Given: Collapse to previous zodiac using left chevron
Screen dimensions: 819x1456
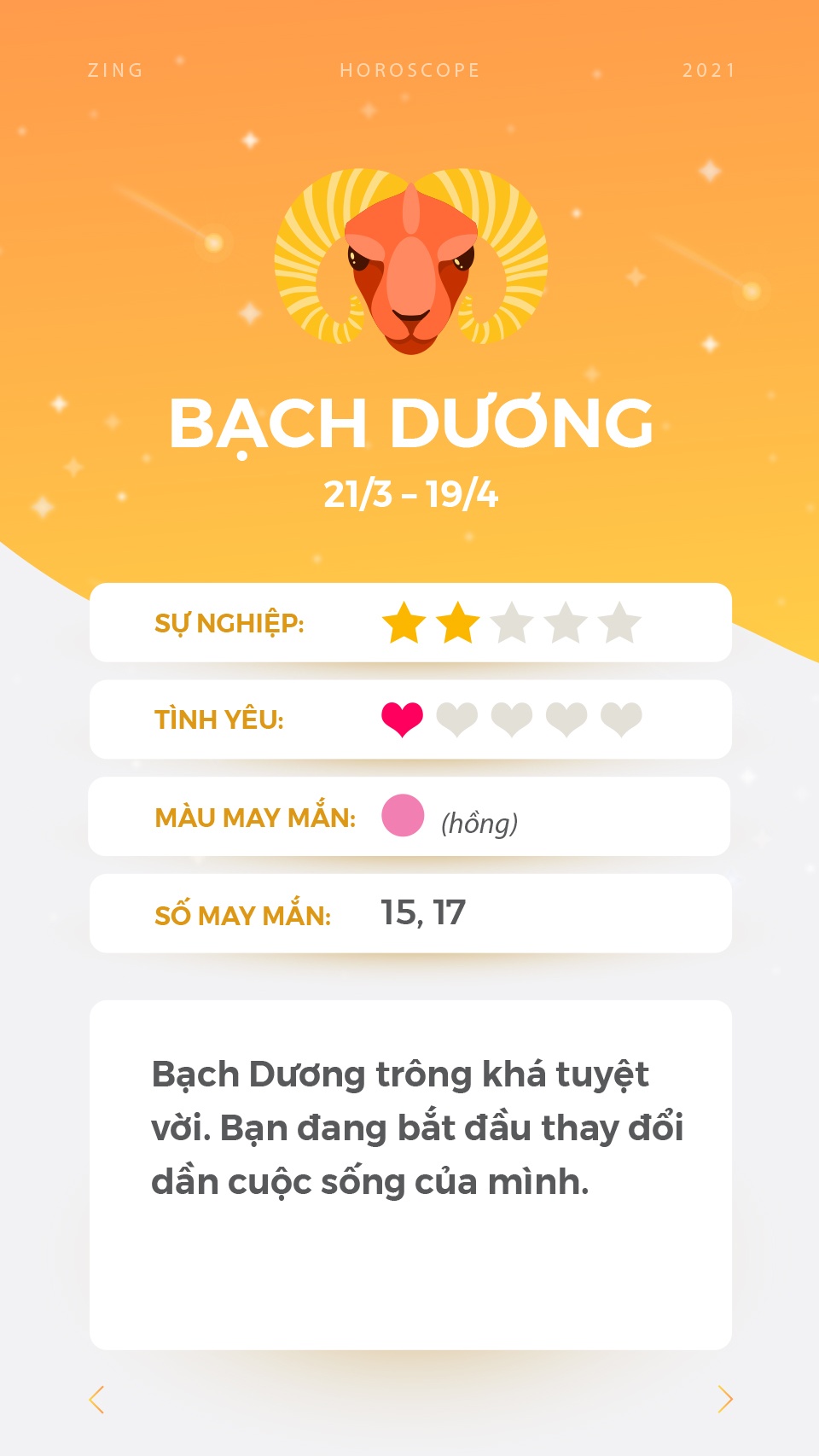Looking at the screenshot, I should tap(96, 1397).
